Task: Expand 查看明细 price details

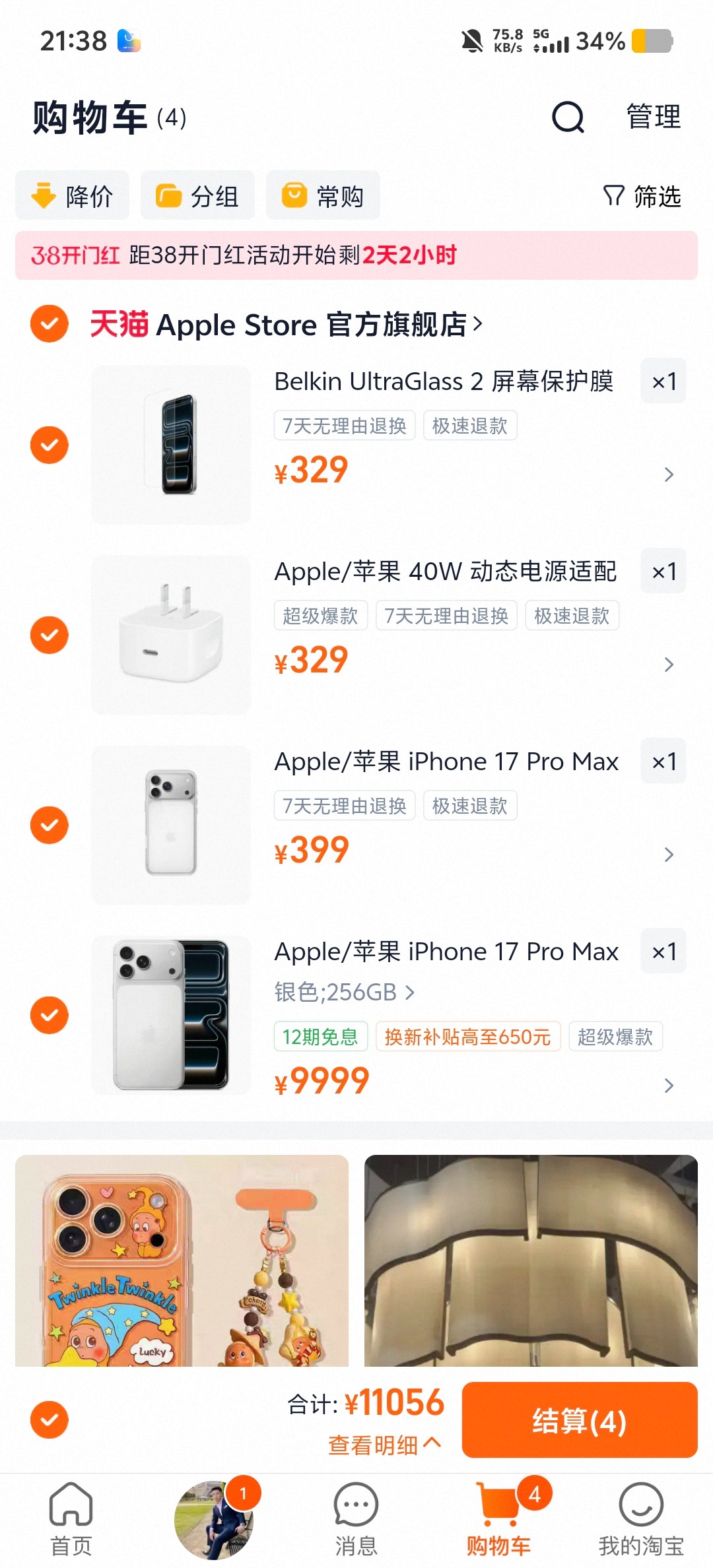Action: tap(384, 1445)
